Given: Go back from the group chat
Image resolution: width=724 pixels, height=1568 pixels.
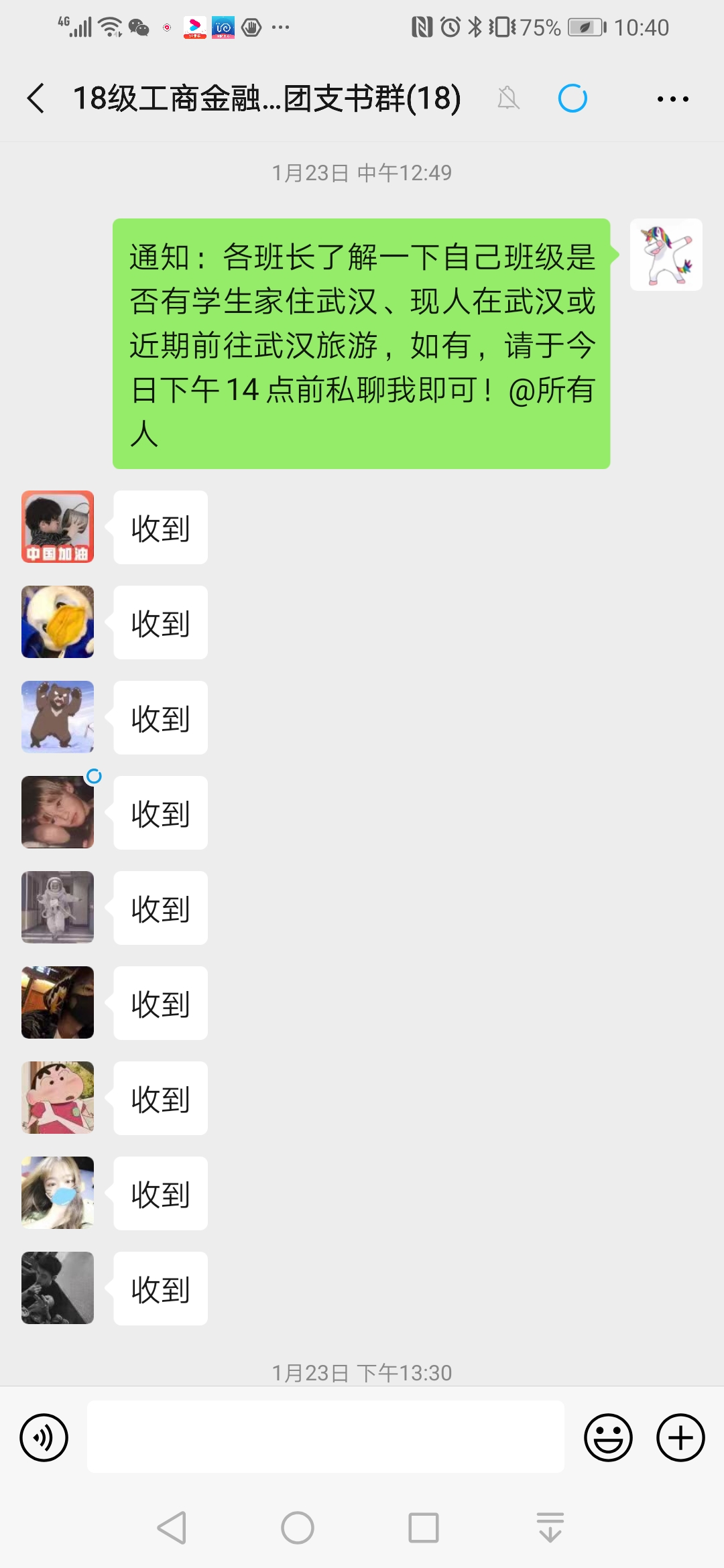Looking at the screenshot, I should [36, 99].
